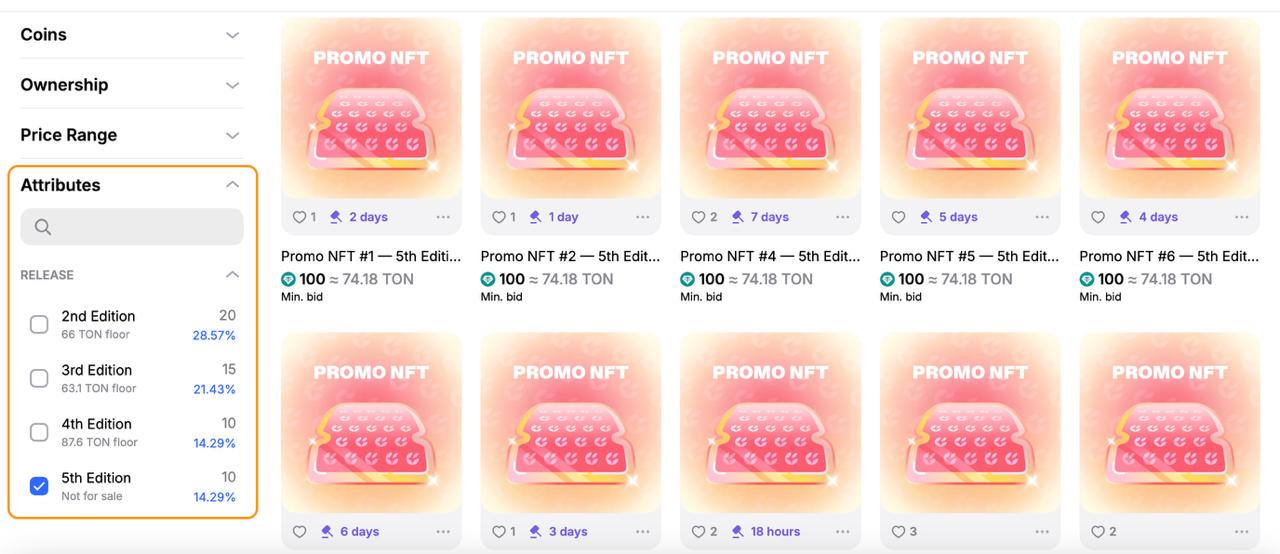Check the 2nd Edition filter

[x=39, y=325]
